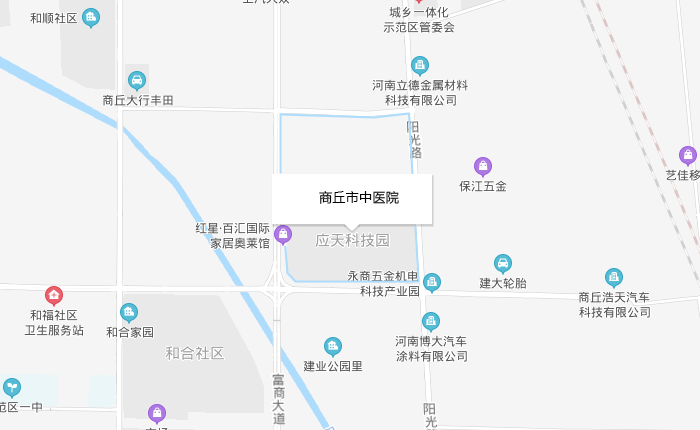700x430 pixels.
Task: Tap the 和顺社区 residential marker
Action: pyautogui.click(x=91, y=17)
